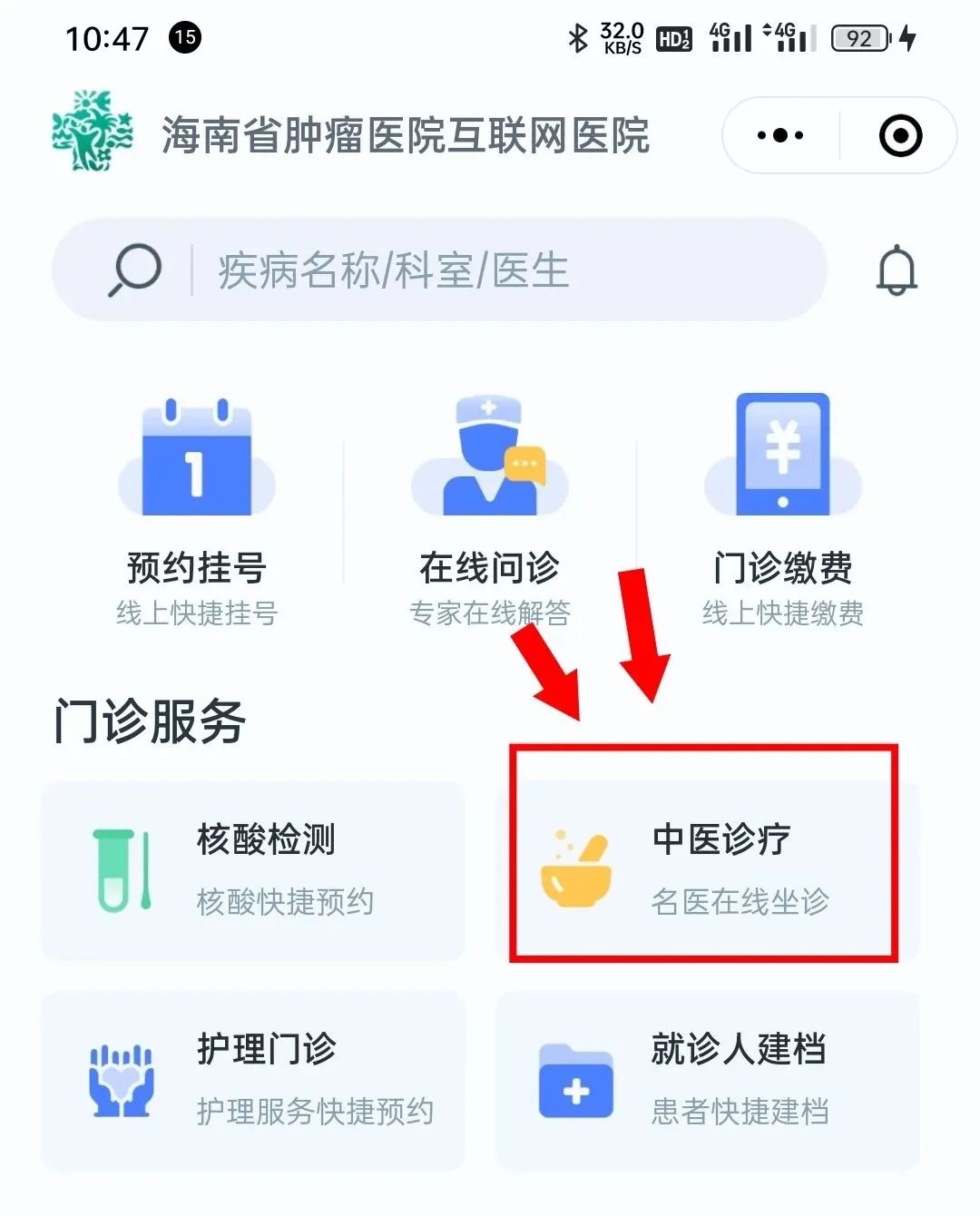This screenshot has width=980, height=1216.
Task: Close the mini program with the circle button
Action: 900,136
